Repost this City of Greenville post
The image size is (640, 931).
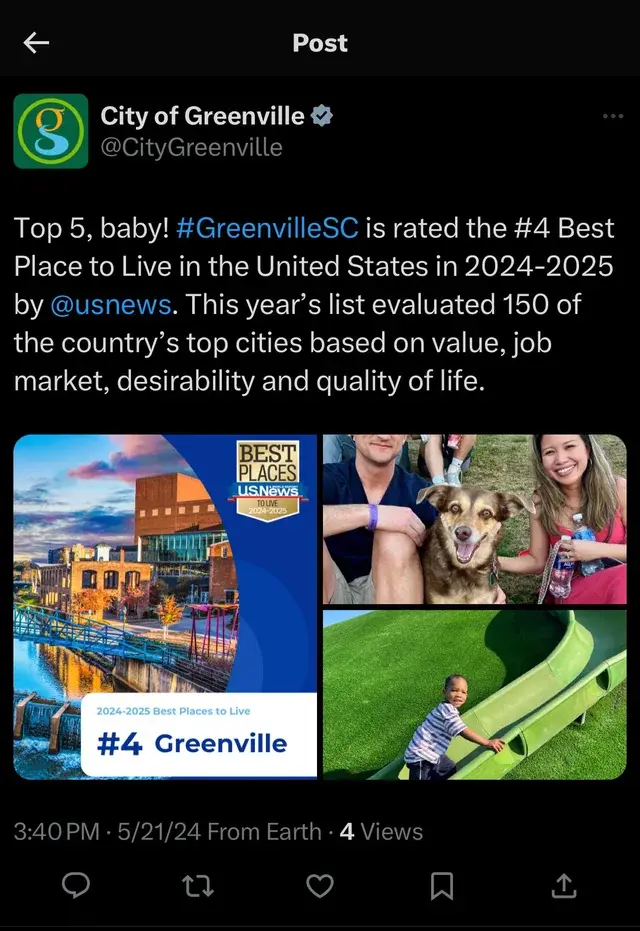(198, 885)
